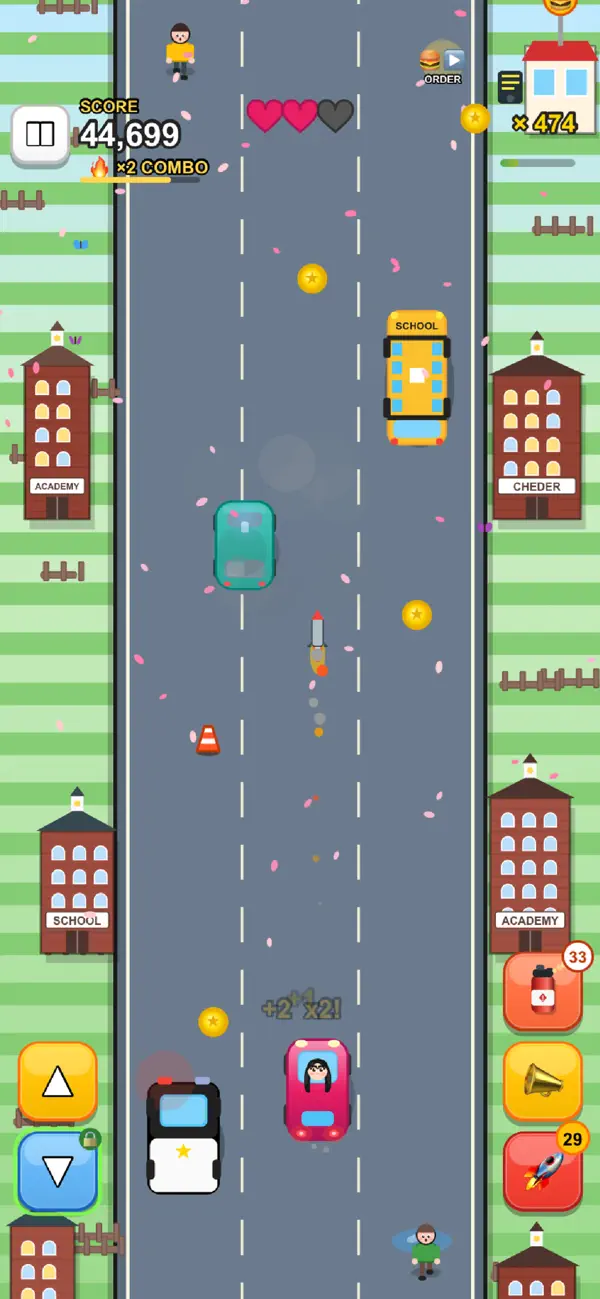Tap the blue down arrow button
Viewport: 600px width, 1299px height.
(x=58, y=1171)
